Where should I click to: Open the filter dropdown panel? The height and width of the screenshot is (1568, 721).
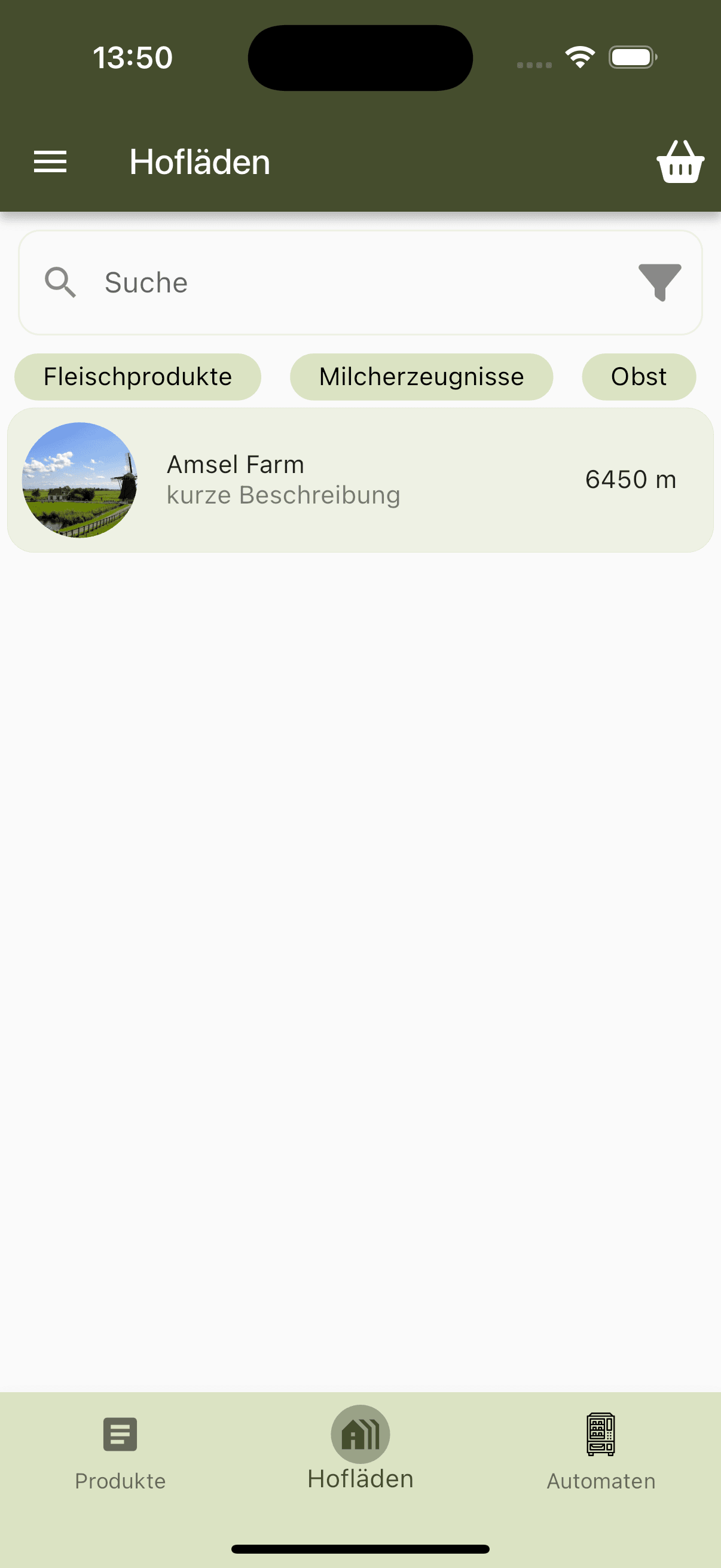pyautogui.click(x=659, y=282)
